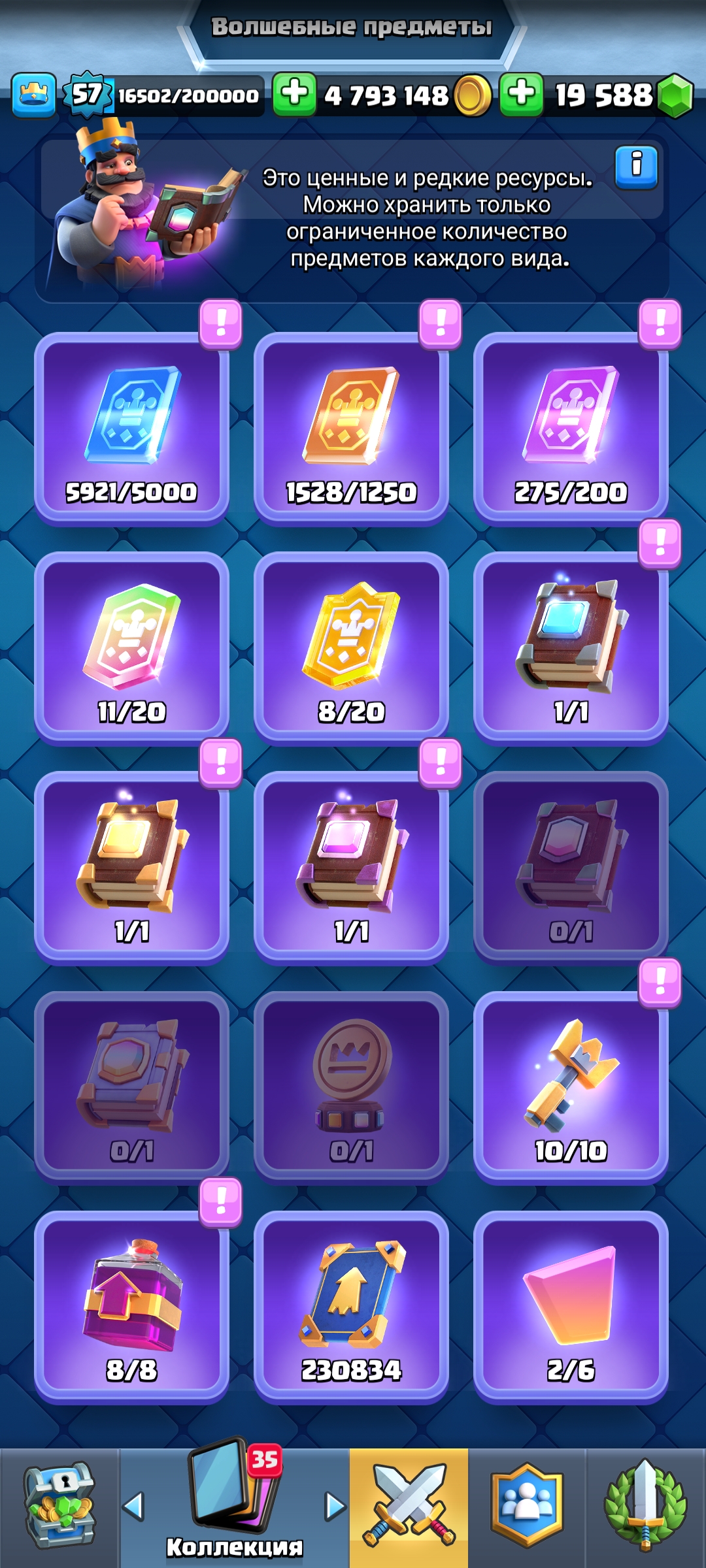Screen dimensions: 706x1568
Task: Open the blue wild card 5921/5000 tile
Action: [x=131, y=428]
